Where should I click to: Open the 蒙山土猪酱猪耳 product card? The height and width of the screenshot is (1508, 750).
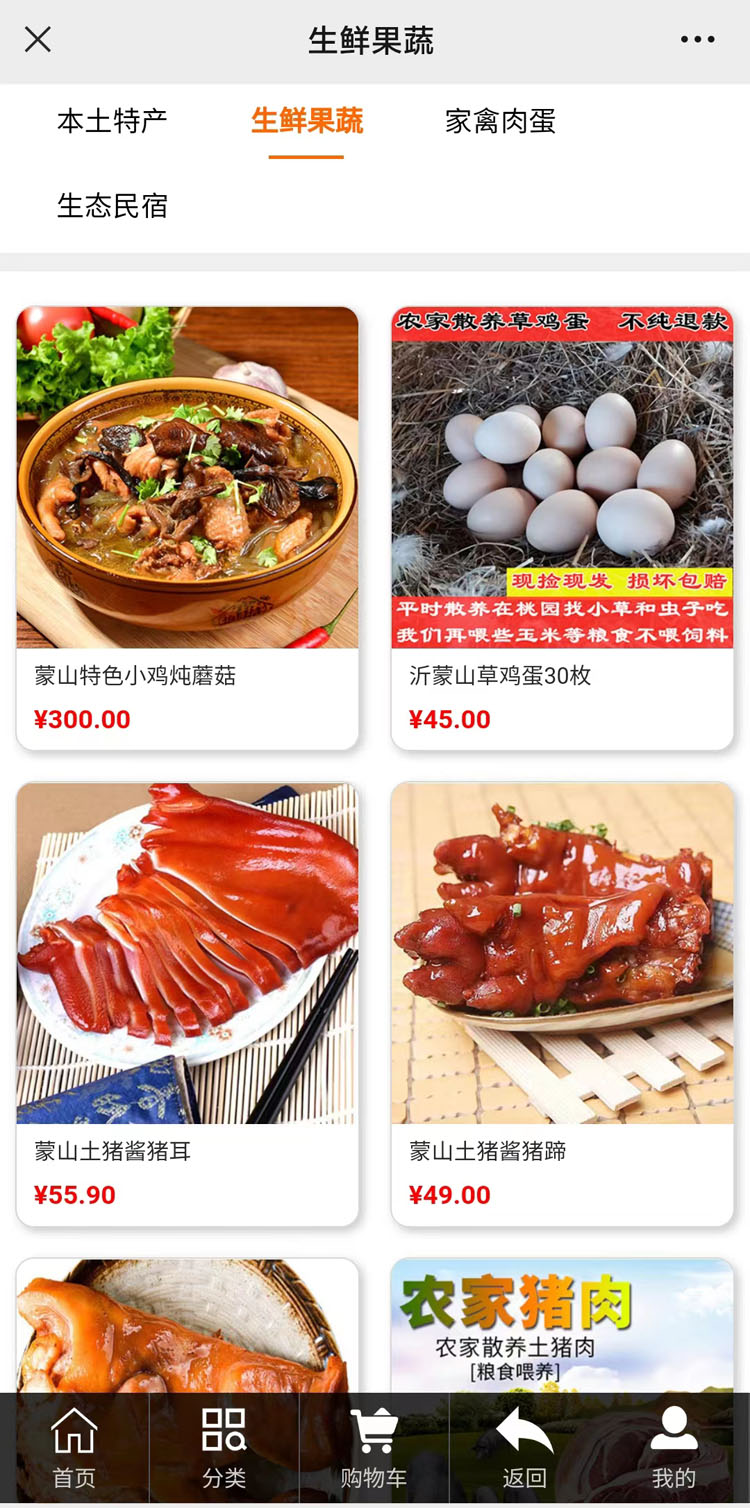187,1003
